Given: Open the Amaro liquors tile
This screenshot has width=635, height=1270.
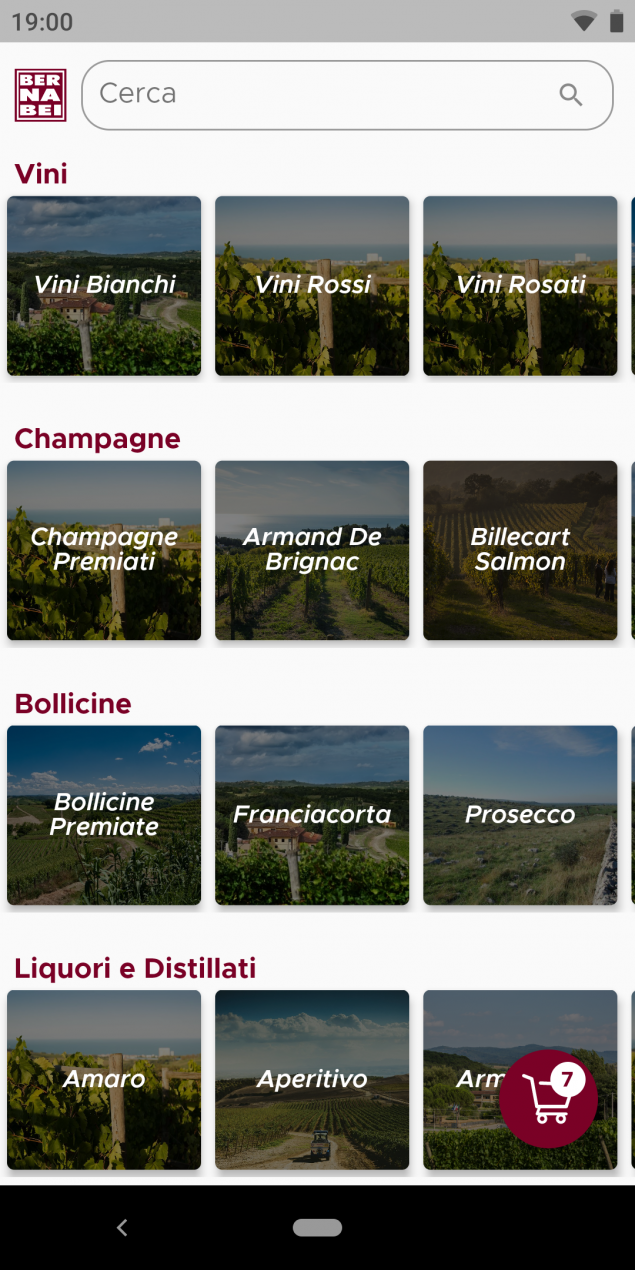Looking at the screenshot, I should (104, 1080).
